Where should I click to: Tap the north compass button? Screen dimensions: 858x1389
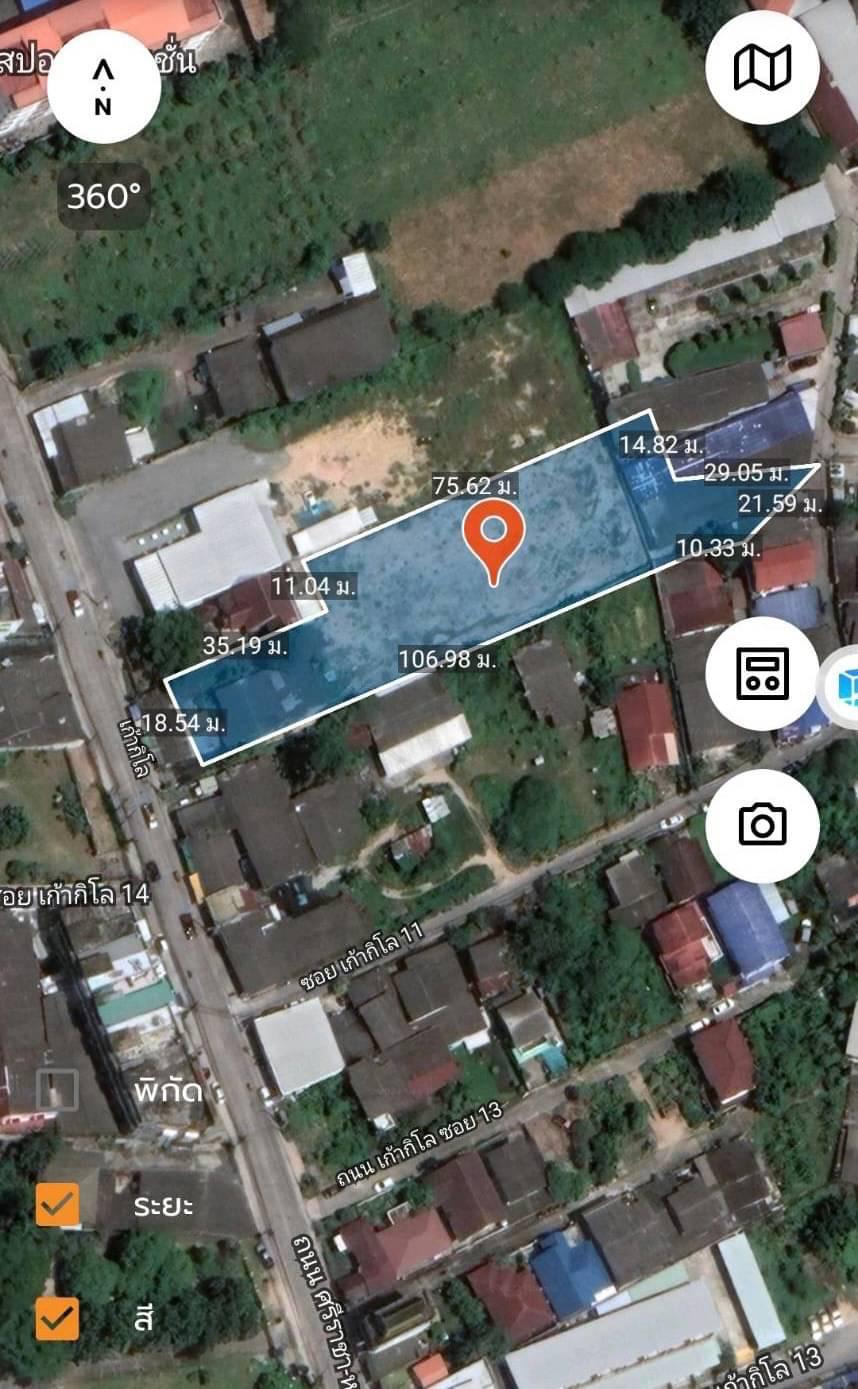(104, 87)
